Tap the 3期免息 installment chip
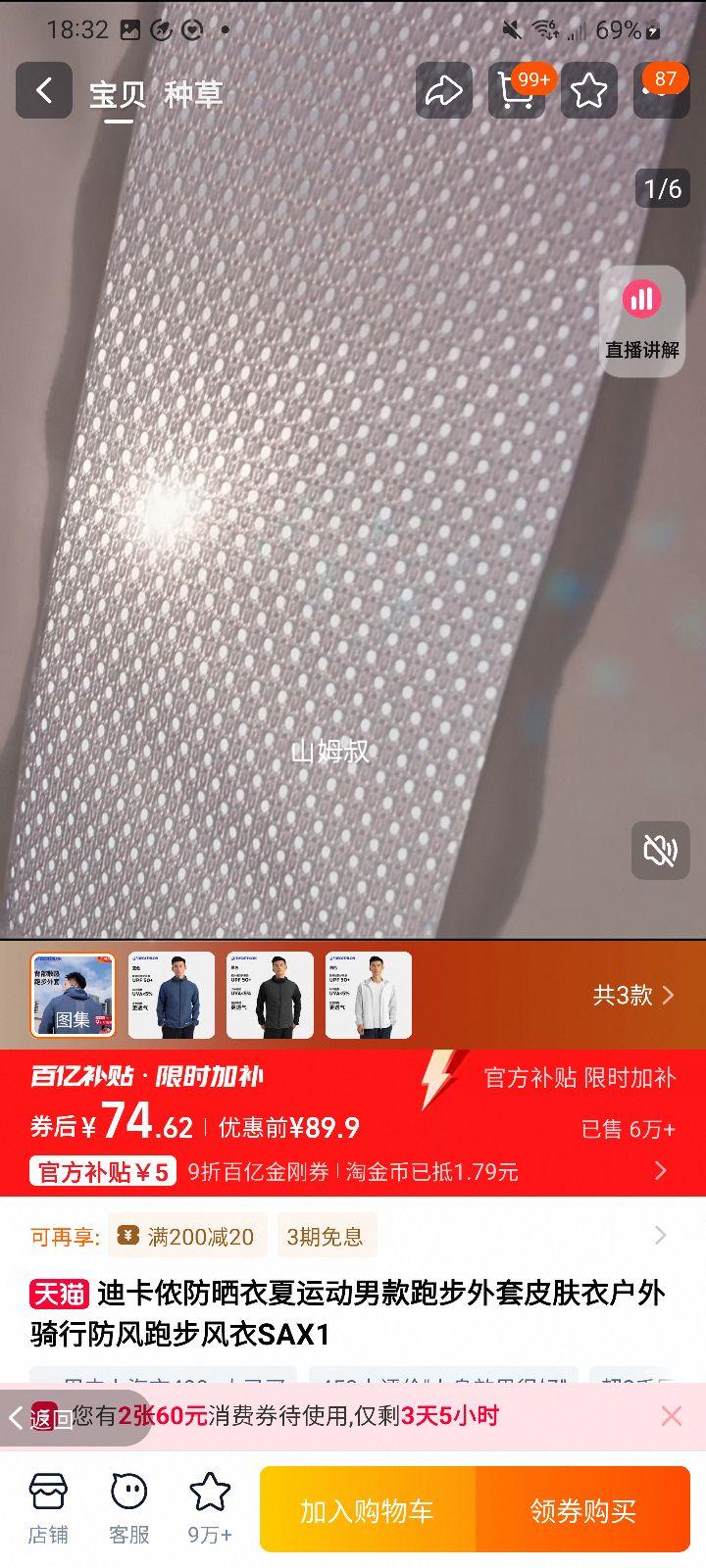 pos(325,1237)
